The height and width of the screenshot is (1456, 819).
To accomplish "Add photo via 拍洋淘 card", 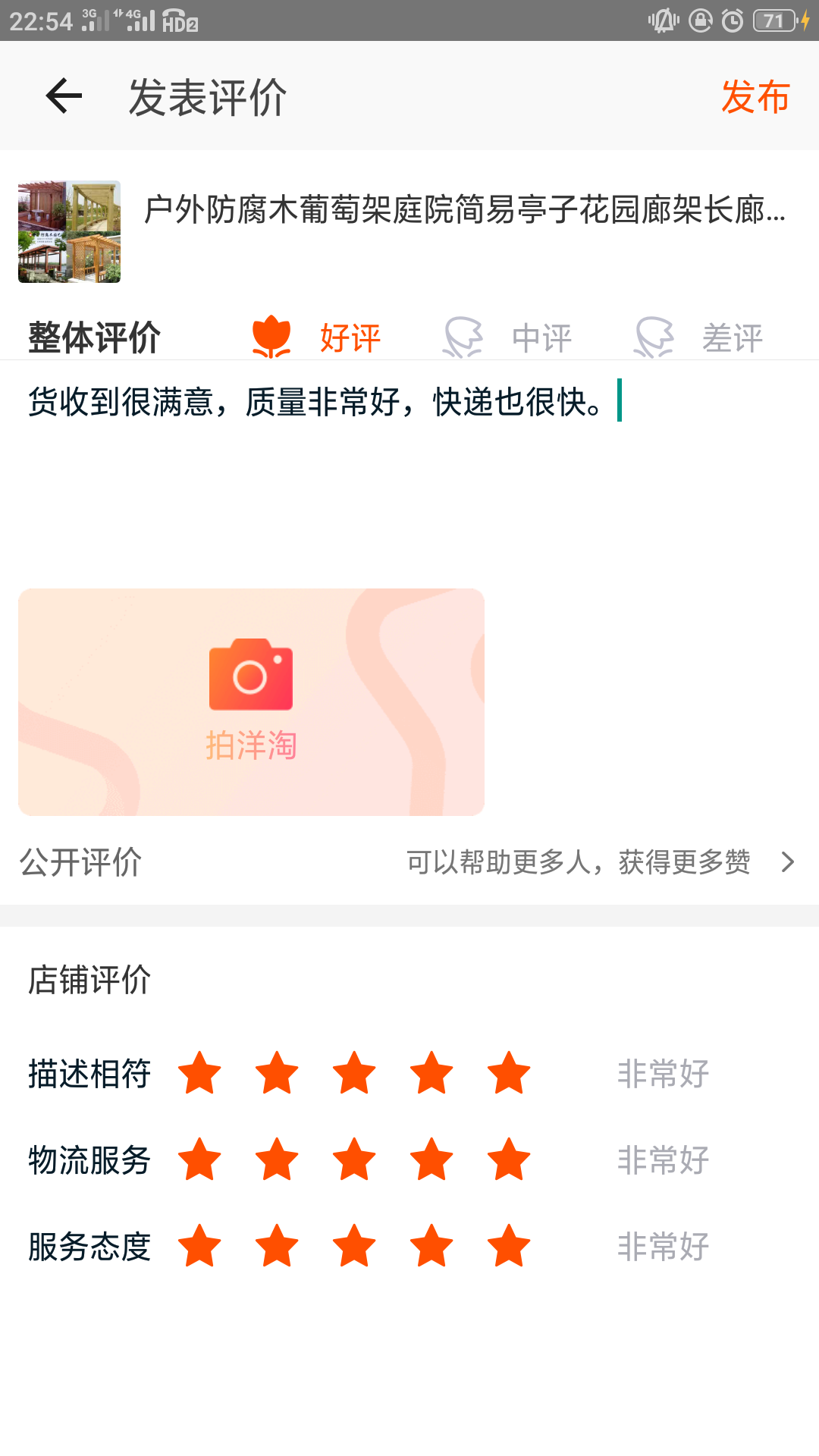I will click(x=251, y=701).
